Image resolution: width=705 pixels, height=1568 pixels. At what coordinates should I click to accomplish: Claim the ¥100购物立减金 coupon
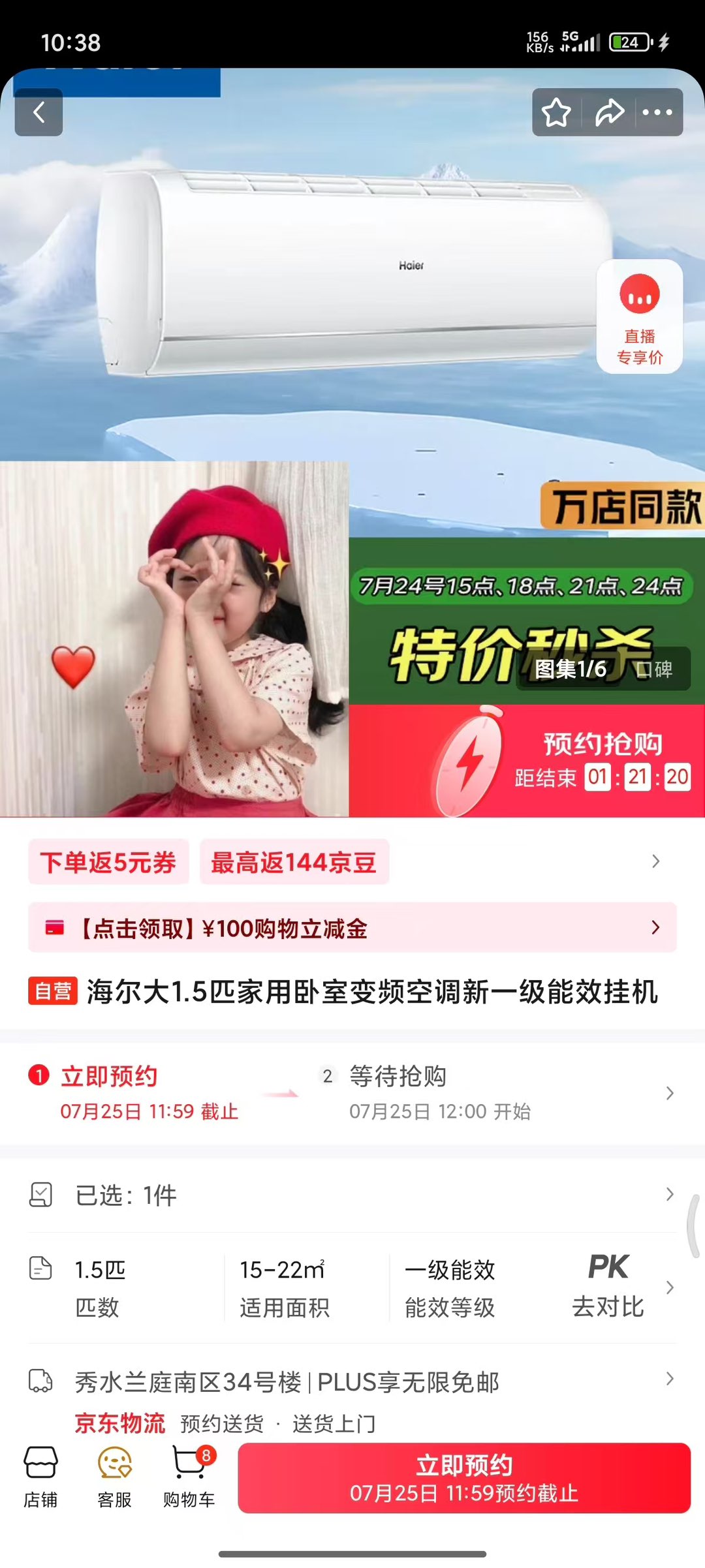[352, 927]
